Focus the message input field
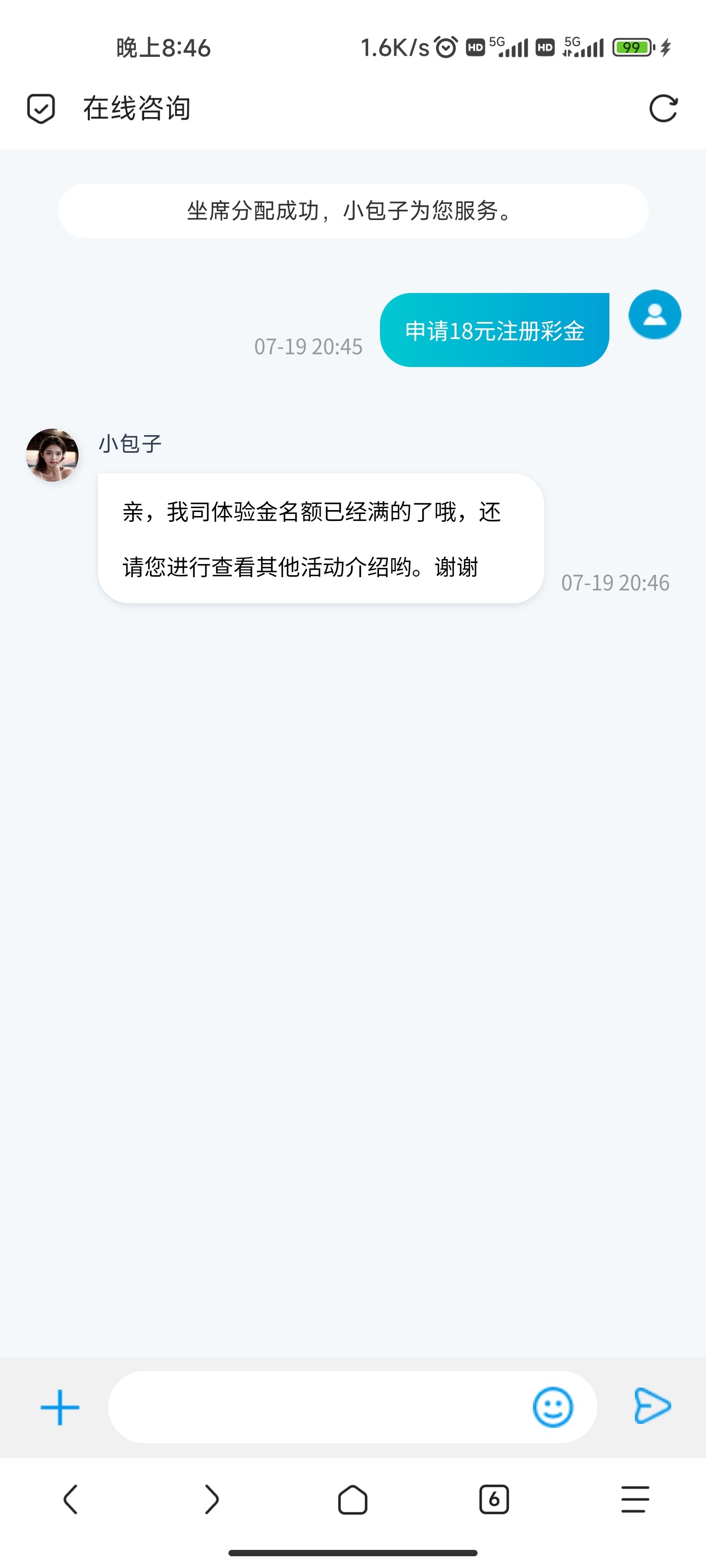This screenshot has width=706, height=1568. (317, 1407)
